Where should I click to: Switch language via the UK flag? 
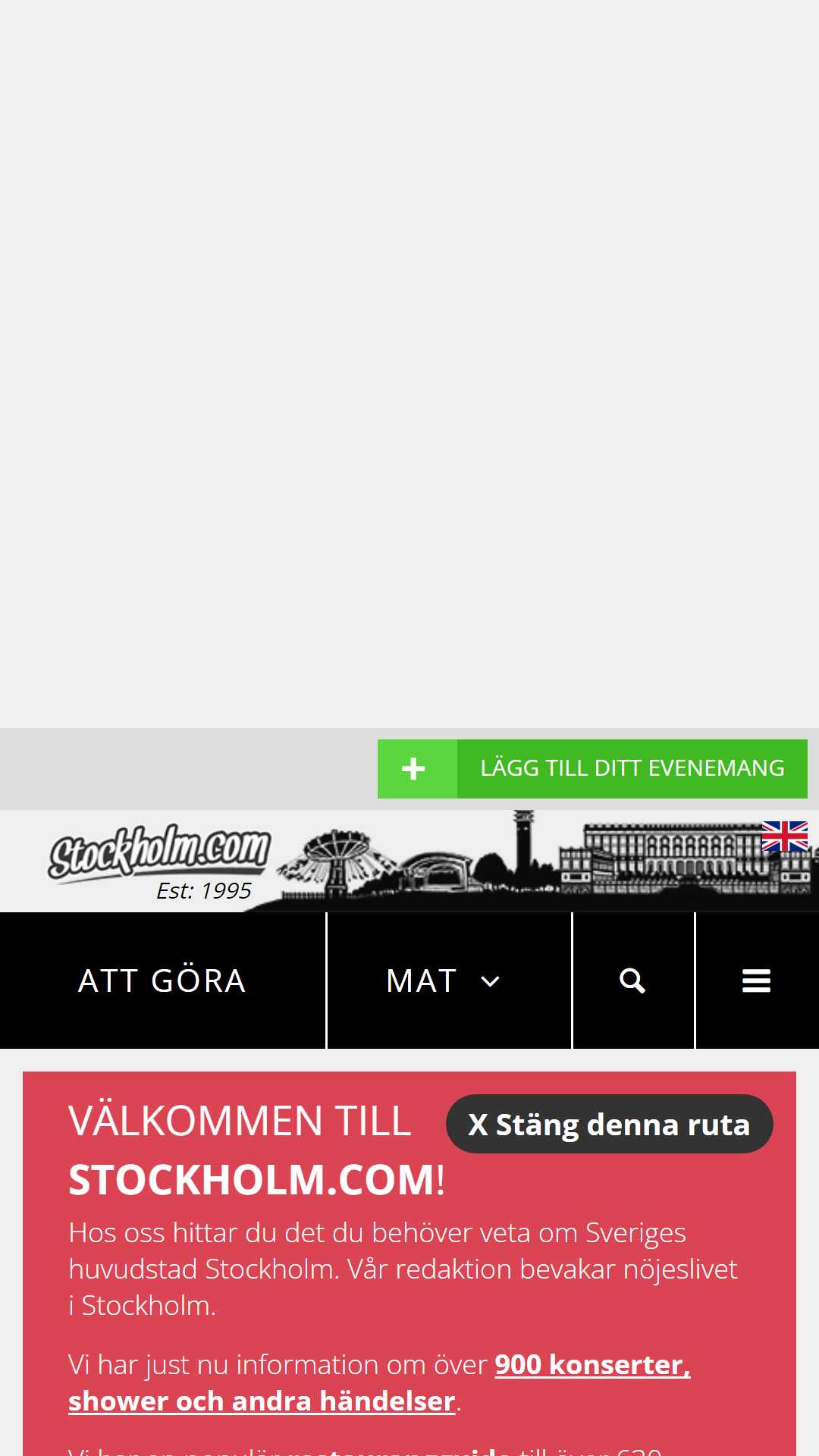coord(785,836)
